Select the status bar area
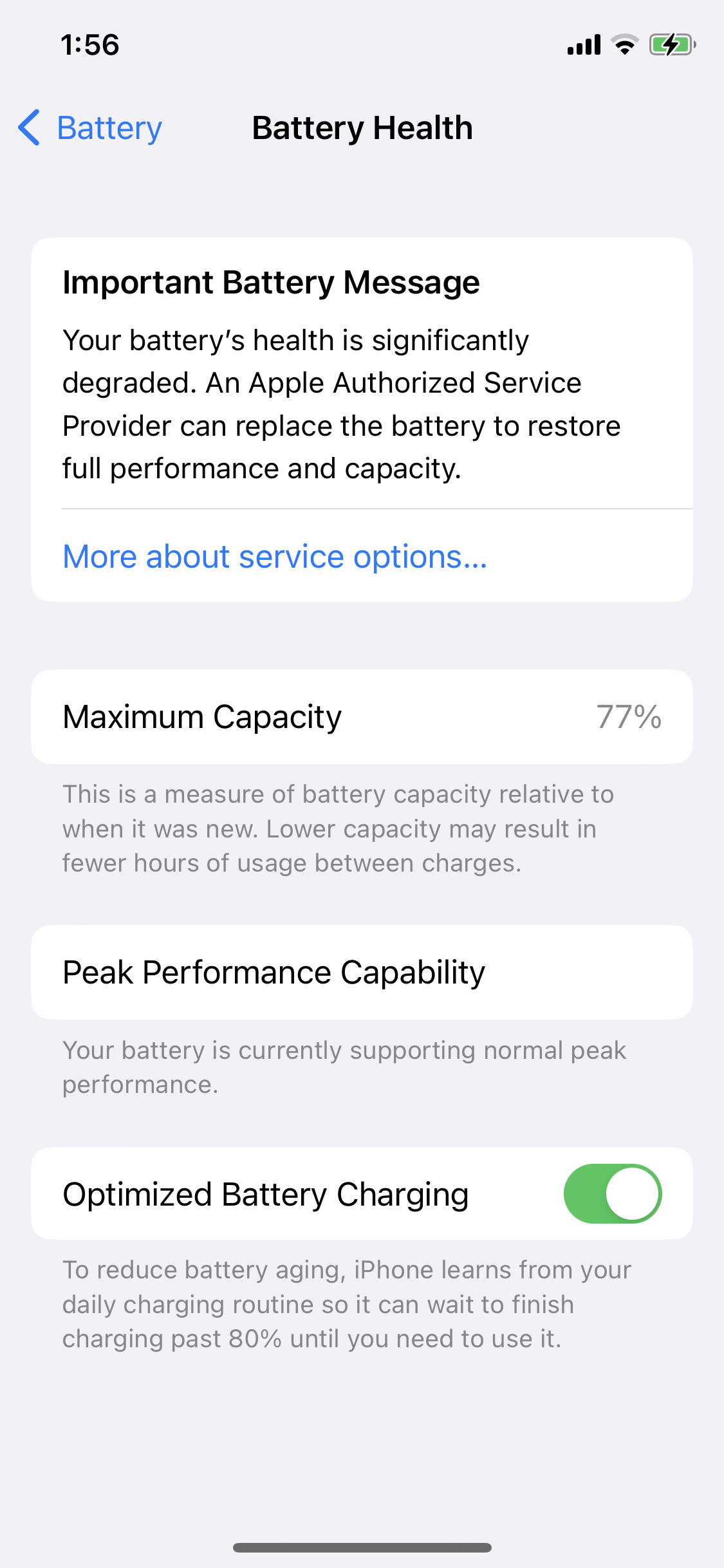Viewport: 724px width, 1568px height. pyautogui.click(x=362, y=44)
